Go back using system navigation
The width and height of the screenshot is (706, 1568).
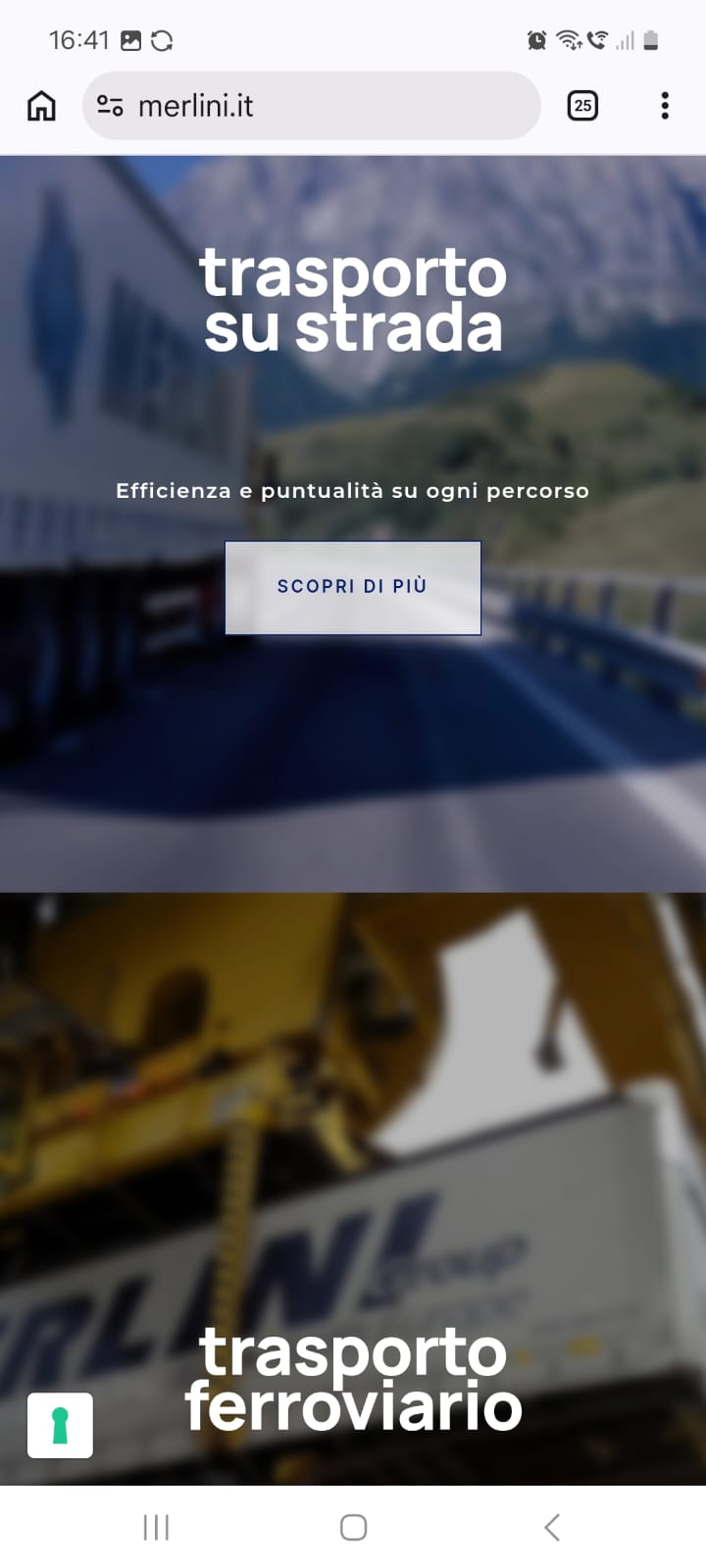[552, 1527]
